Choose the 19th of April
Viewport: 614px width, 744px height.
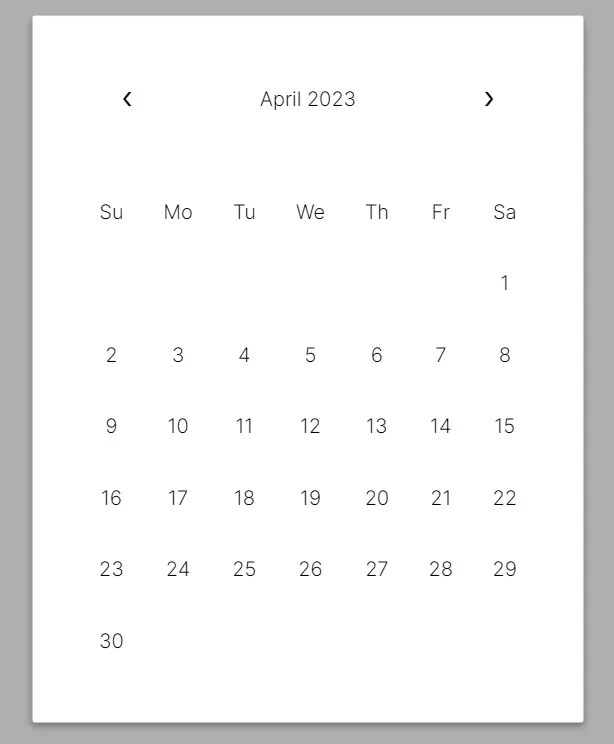(310, 498)
